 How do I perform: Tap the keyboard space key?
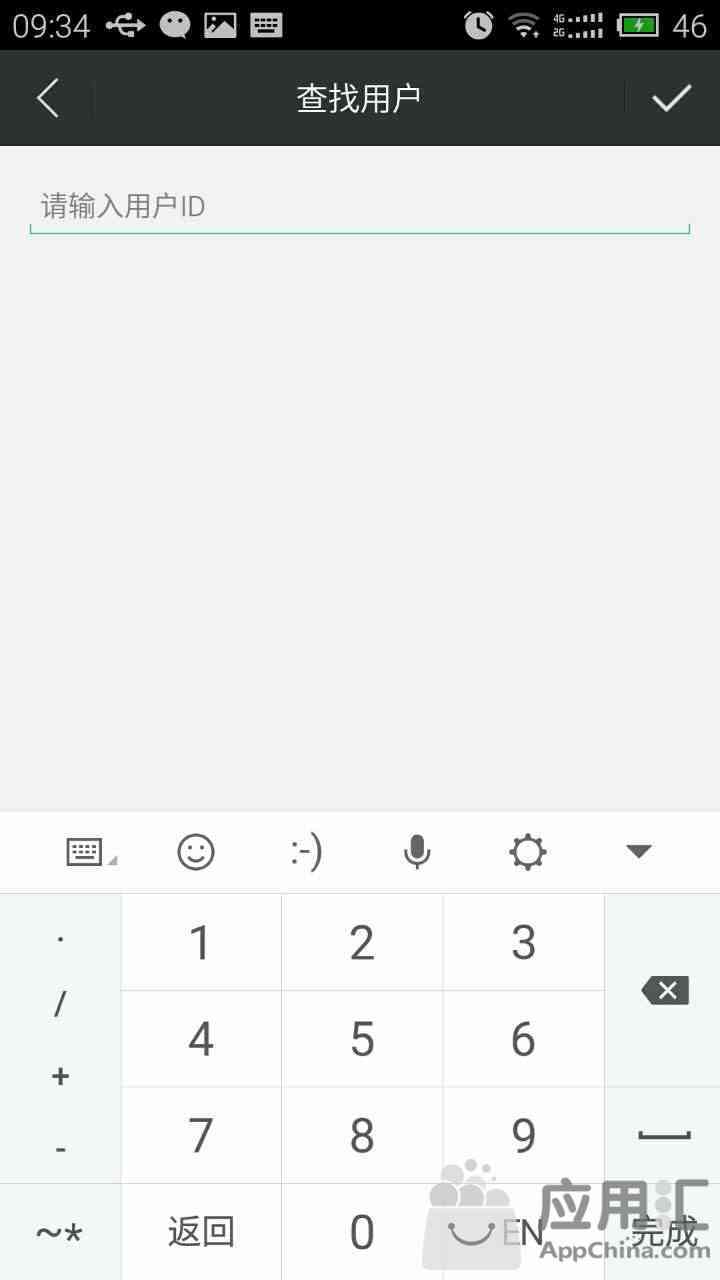[x=664, y=1135]
